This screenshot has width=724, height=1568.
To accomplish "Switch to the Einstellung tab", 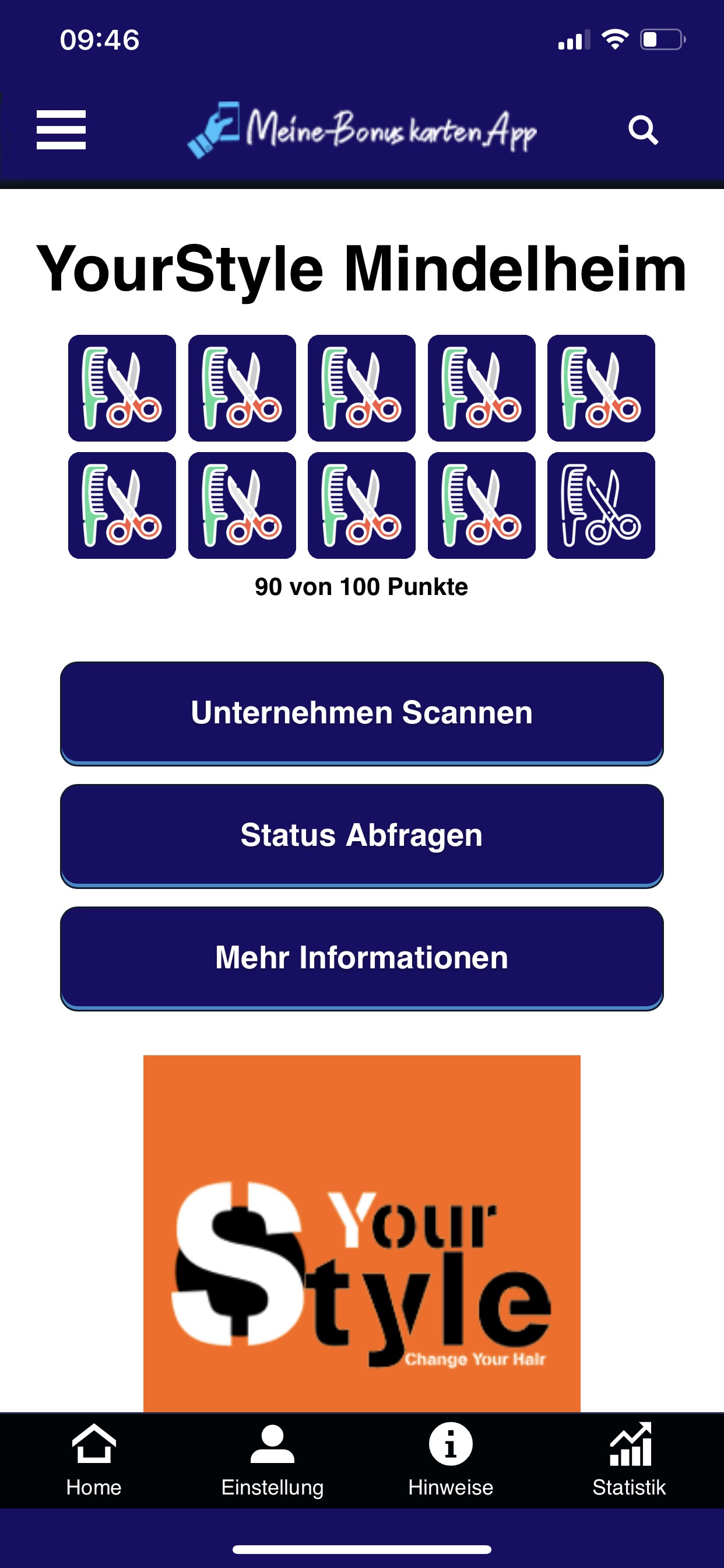I will [x=272, y=1459].
